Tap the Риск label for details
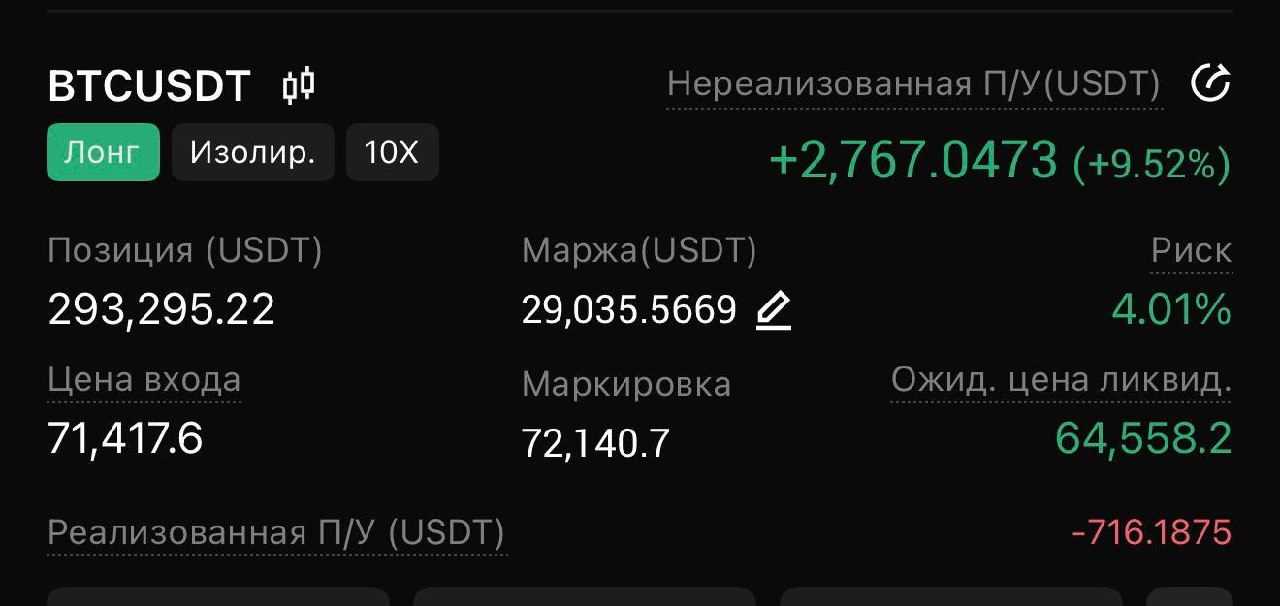This screenshot has width=1280, height=606. [x=1191, y=251]
